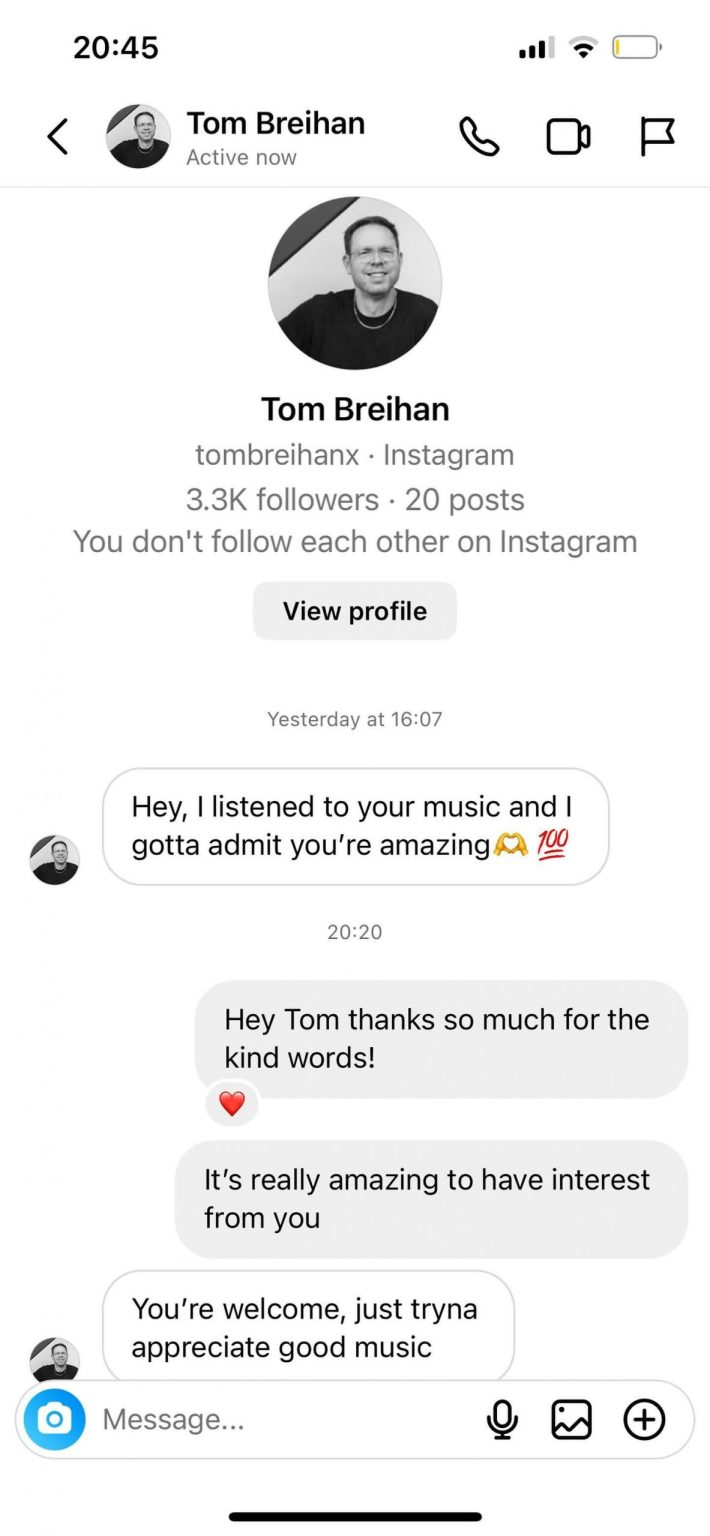This screenshot has height=1536, width=710.
Task: Tap the View profile button
Action: (x=354, y=611)
